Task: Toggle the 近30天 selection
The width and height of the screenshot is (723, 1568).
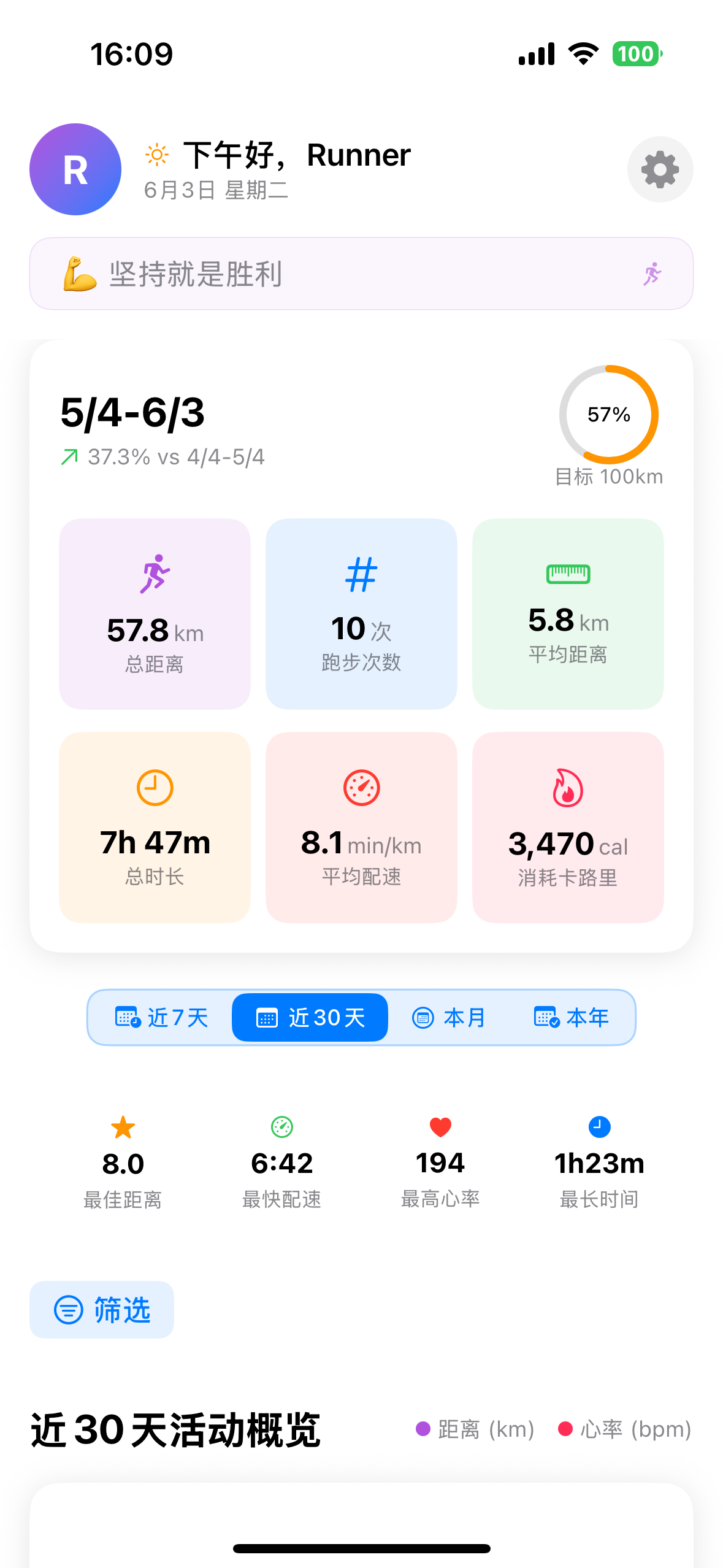Action: click(310, 1017)
